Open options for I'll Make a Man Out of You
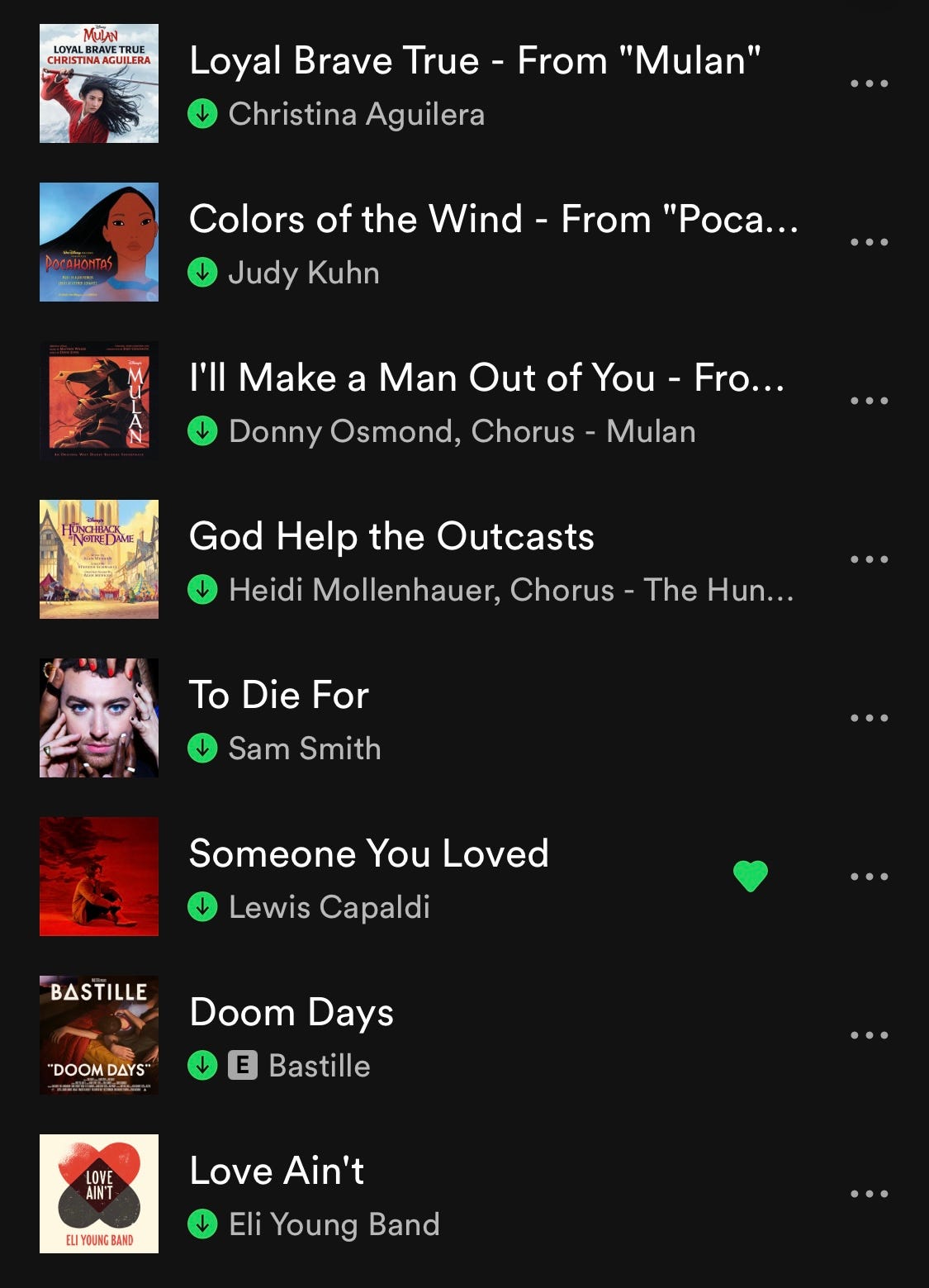The height and width of the screenshot is (1288, 929). 870,401
